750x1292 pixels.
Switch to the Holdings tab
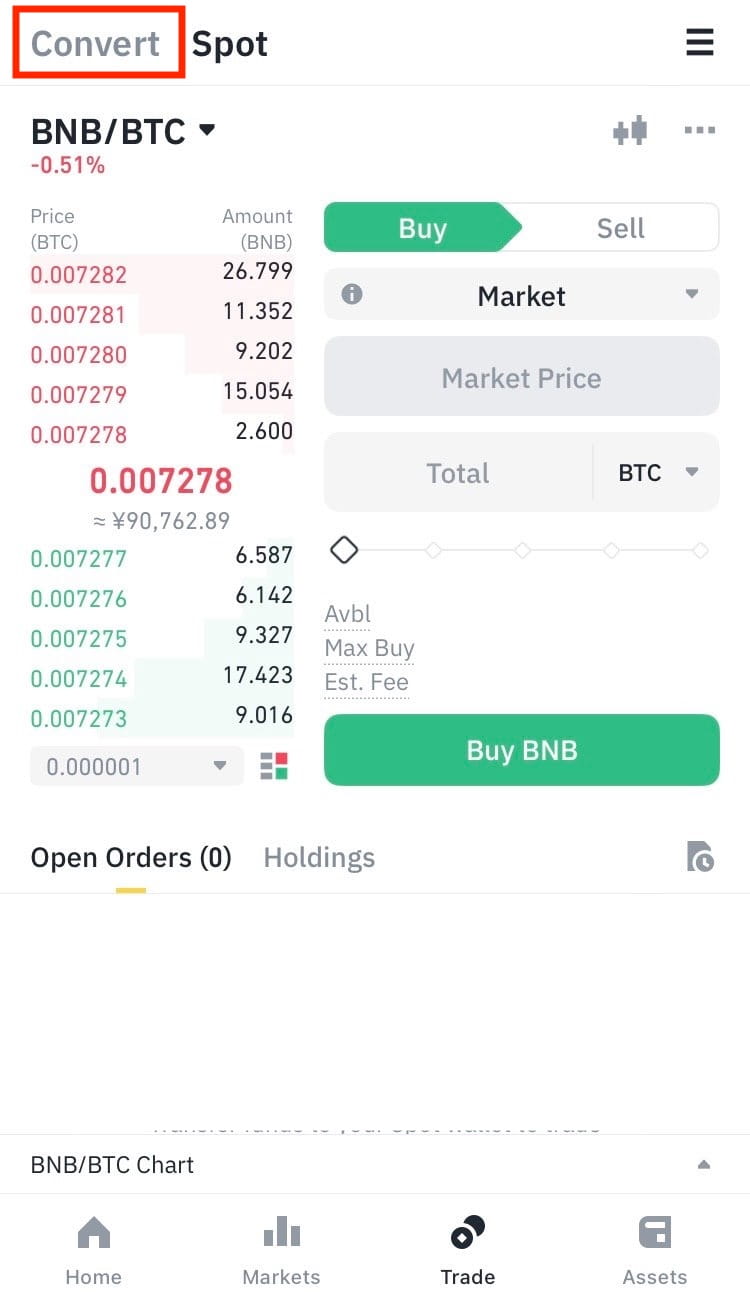[x=319, y=857]
